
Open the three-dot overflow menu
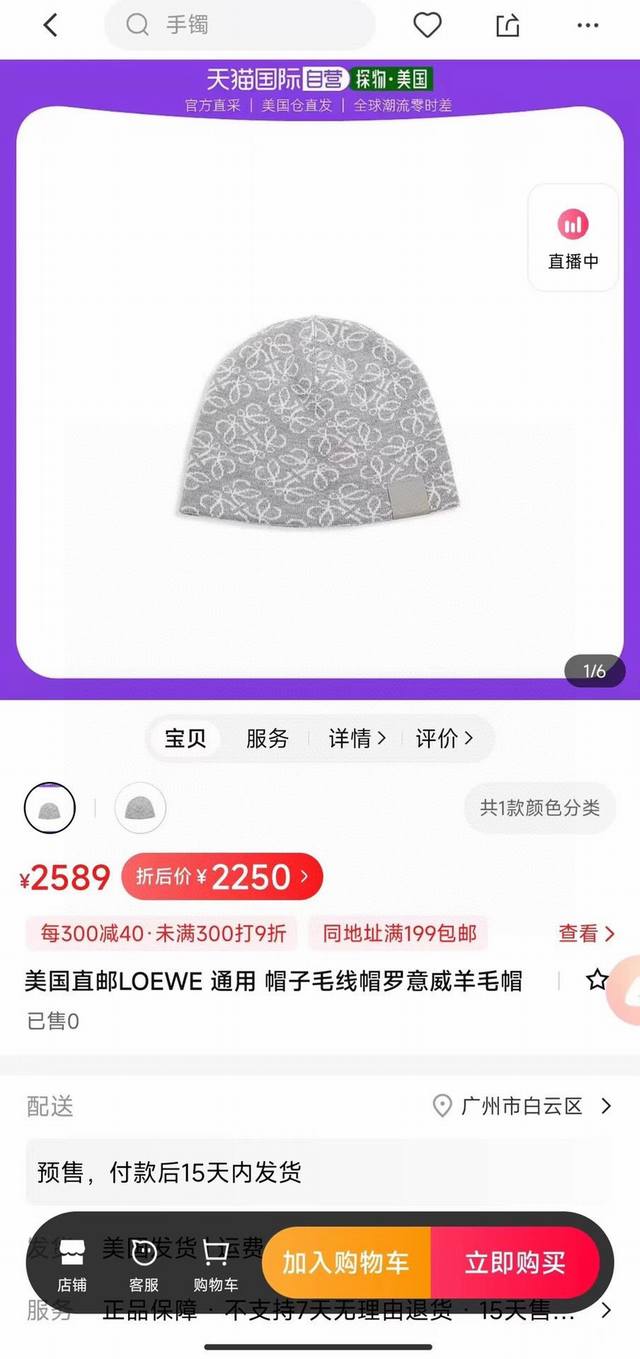(x=588, y=26)
